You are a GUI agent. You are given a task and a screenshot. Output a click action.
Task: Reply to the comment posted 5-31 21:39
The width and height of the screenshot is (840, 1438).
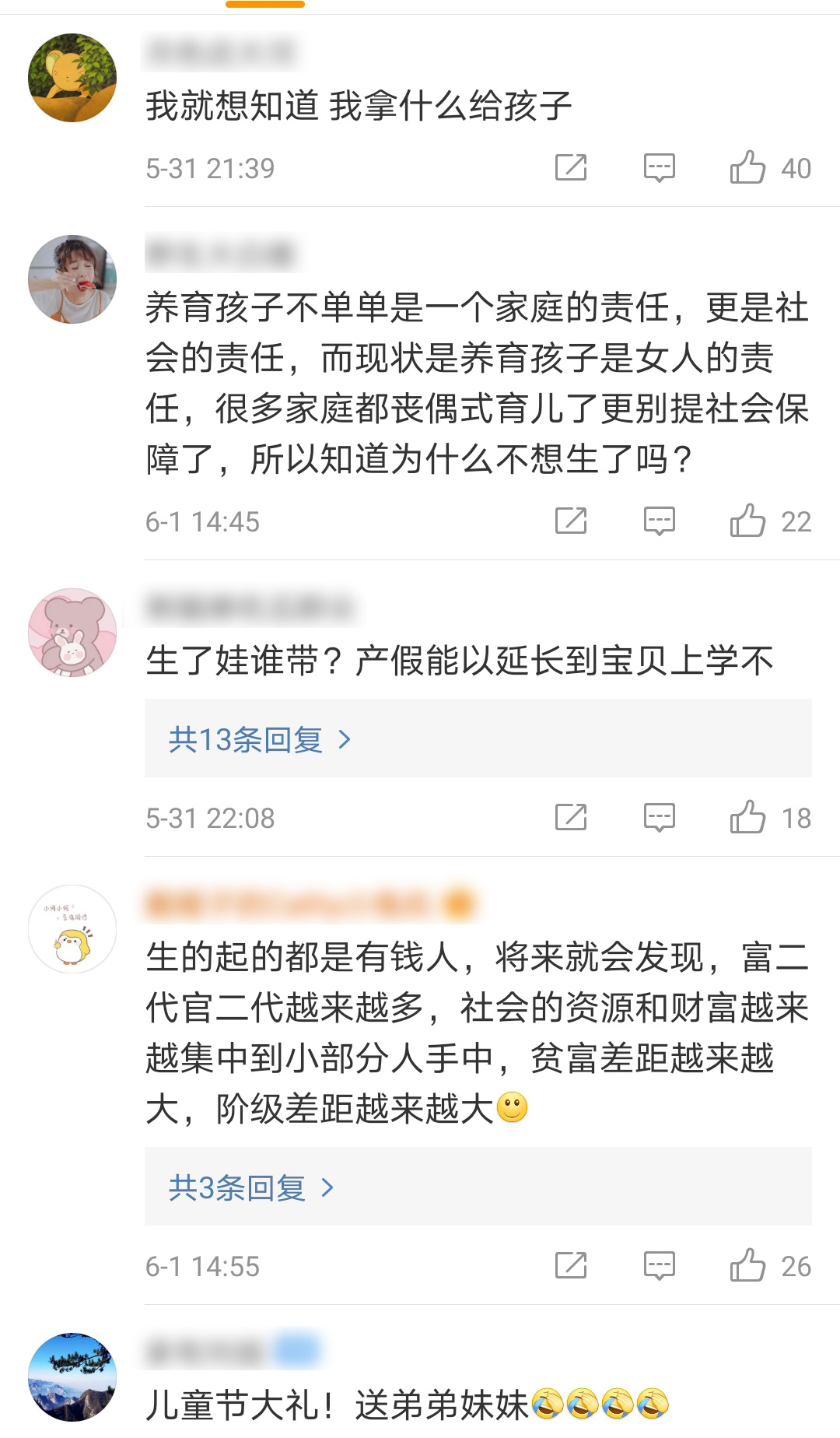point(659,167)
